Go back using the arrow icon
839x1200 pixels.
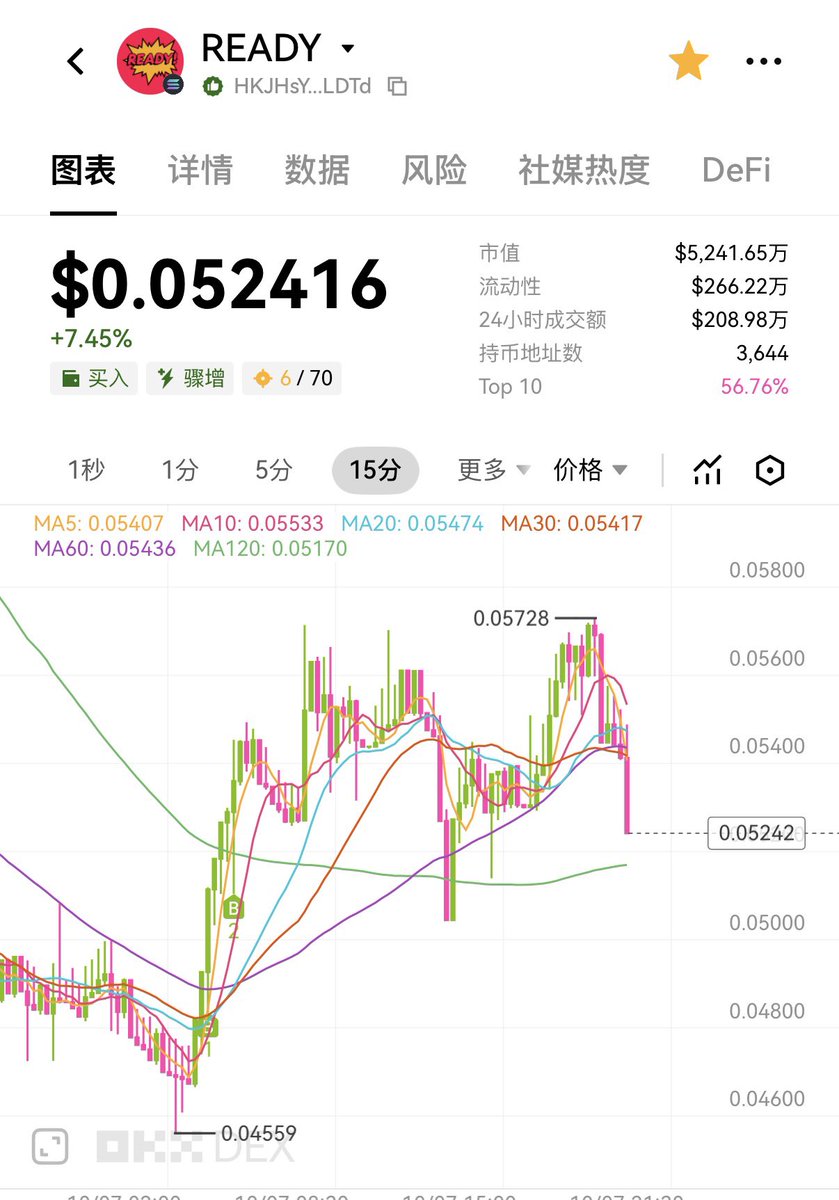click(76, 61)
